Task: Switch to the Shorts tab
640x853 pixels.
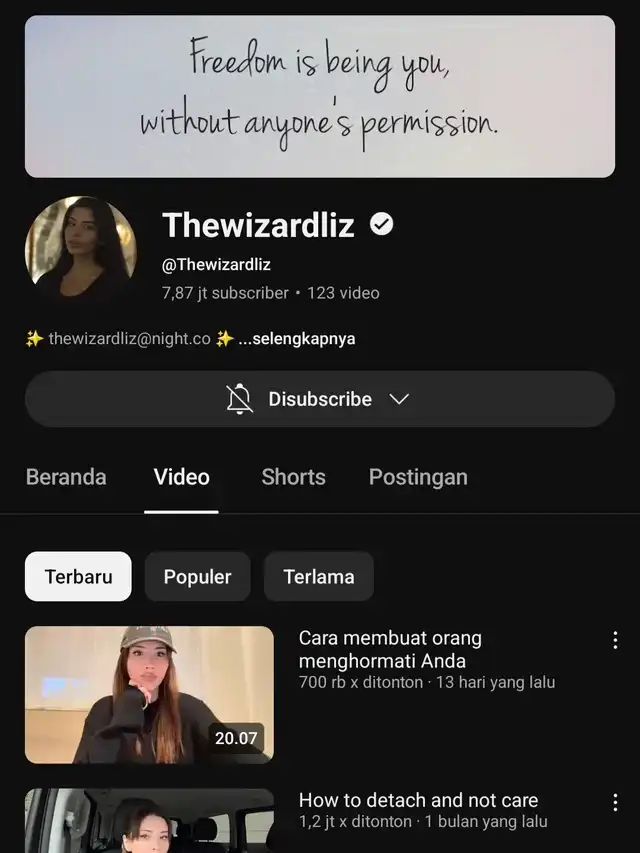Action: point(293,477)
